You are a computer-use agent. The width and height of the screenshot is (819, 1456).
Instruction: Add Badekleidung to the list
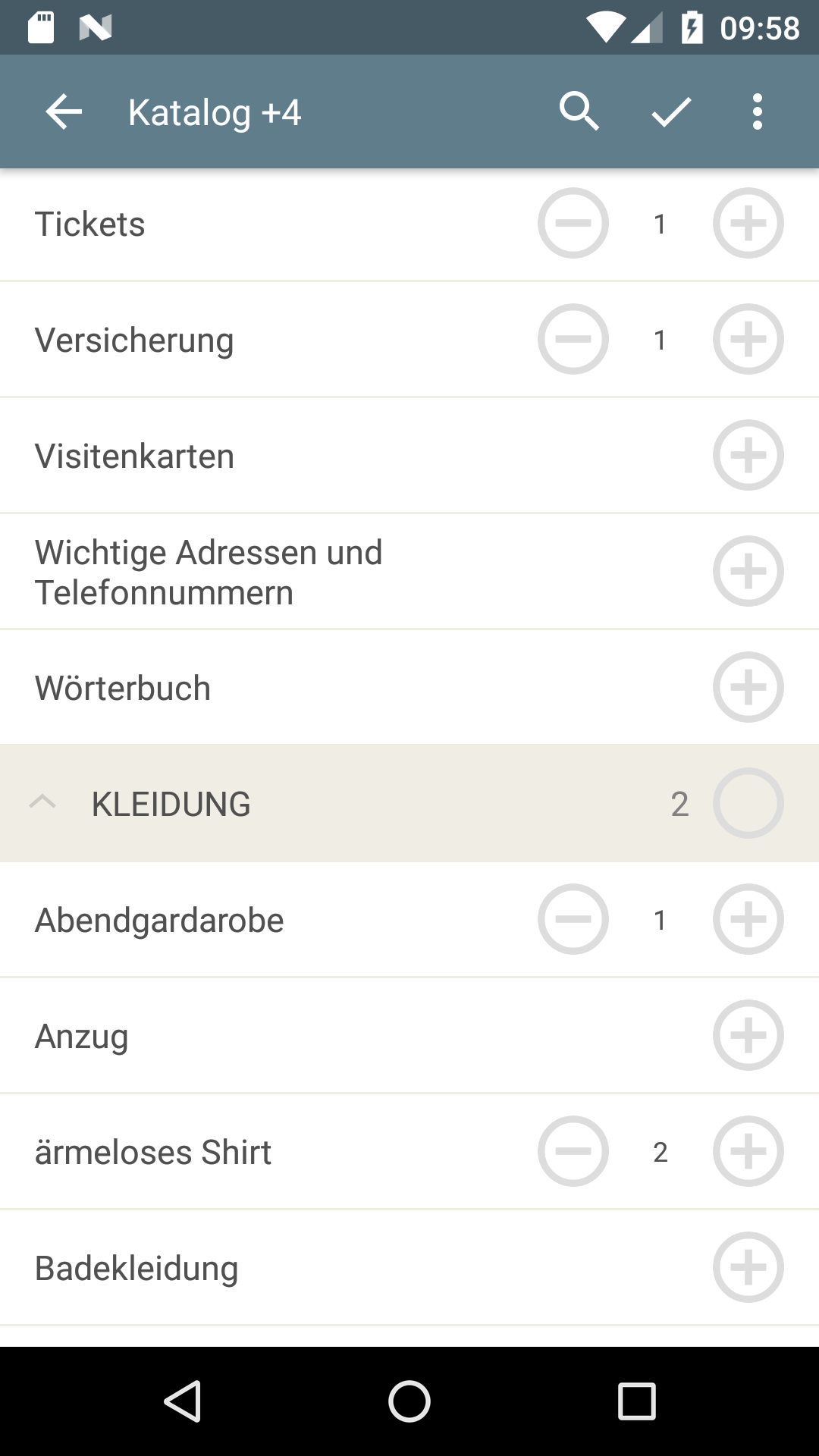pos(748,1267)
